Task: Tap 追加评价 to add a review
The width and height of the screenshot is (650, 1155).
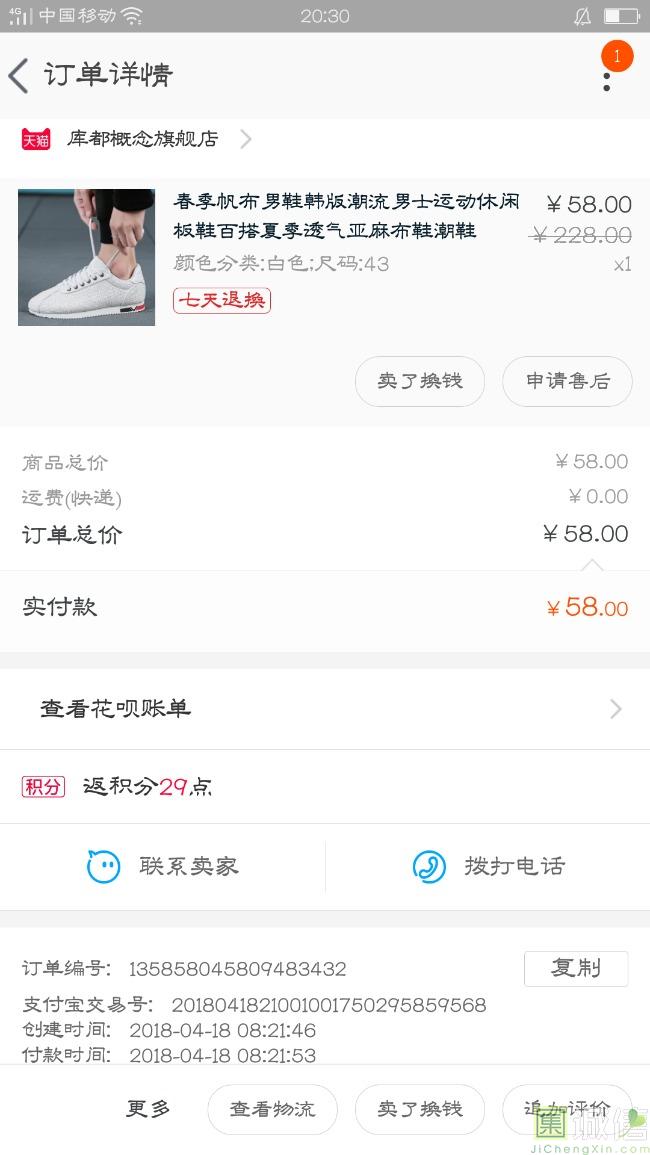Action: point(566,1109)
